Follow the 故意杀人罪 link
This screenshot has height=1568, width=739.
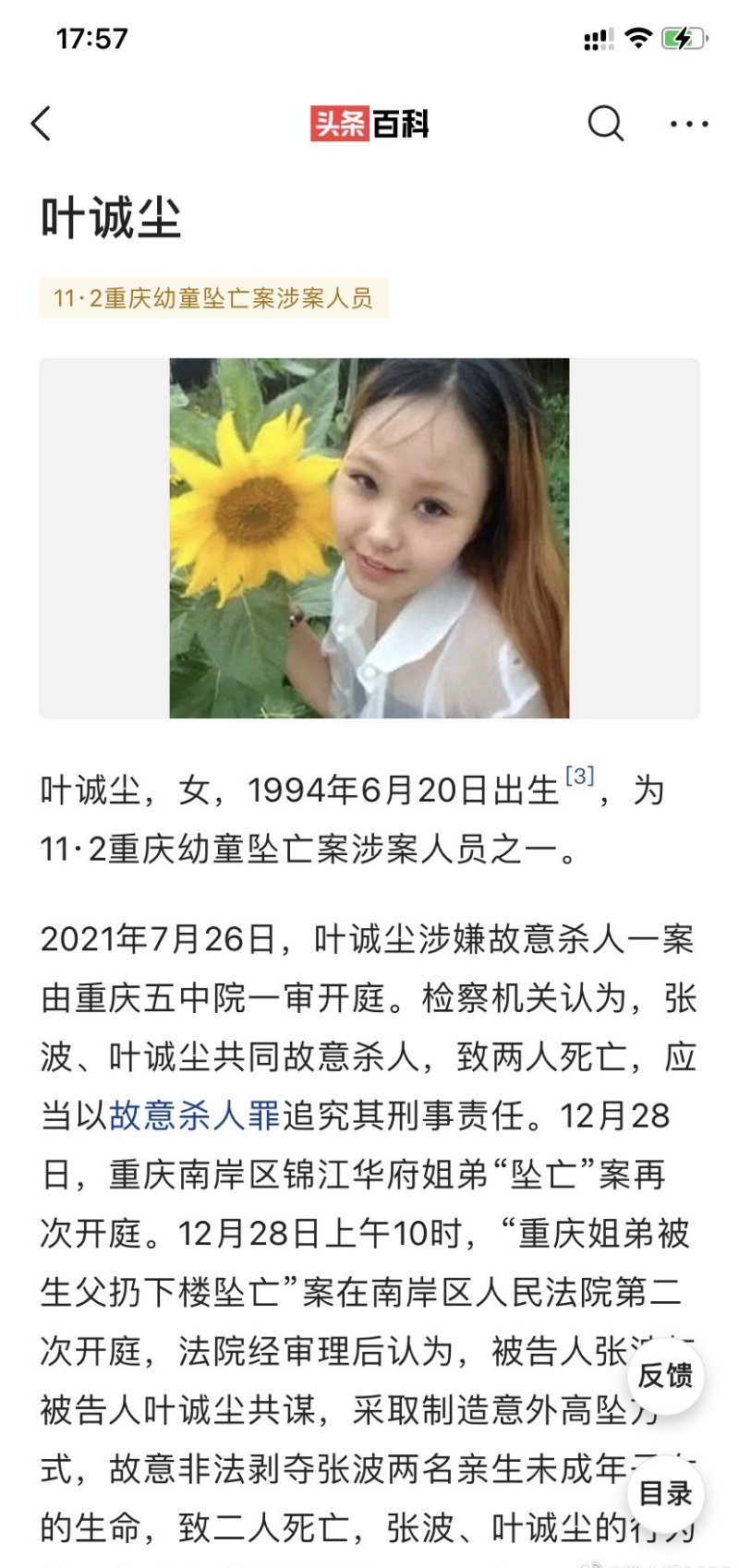coord(195,1116)
